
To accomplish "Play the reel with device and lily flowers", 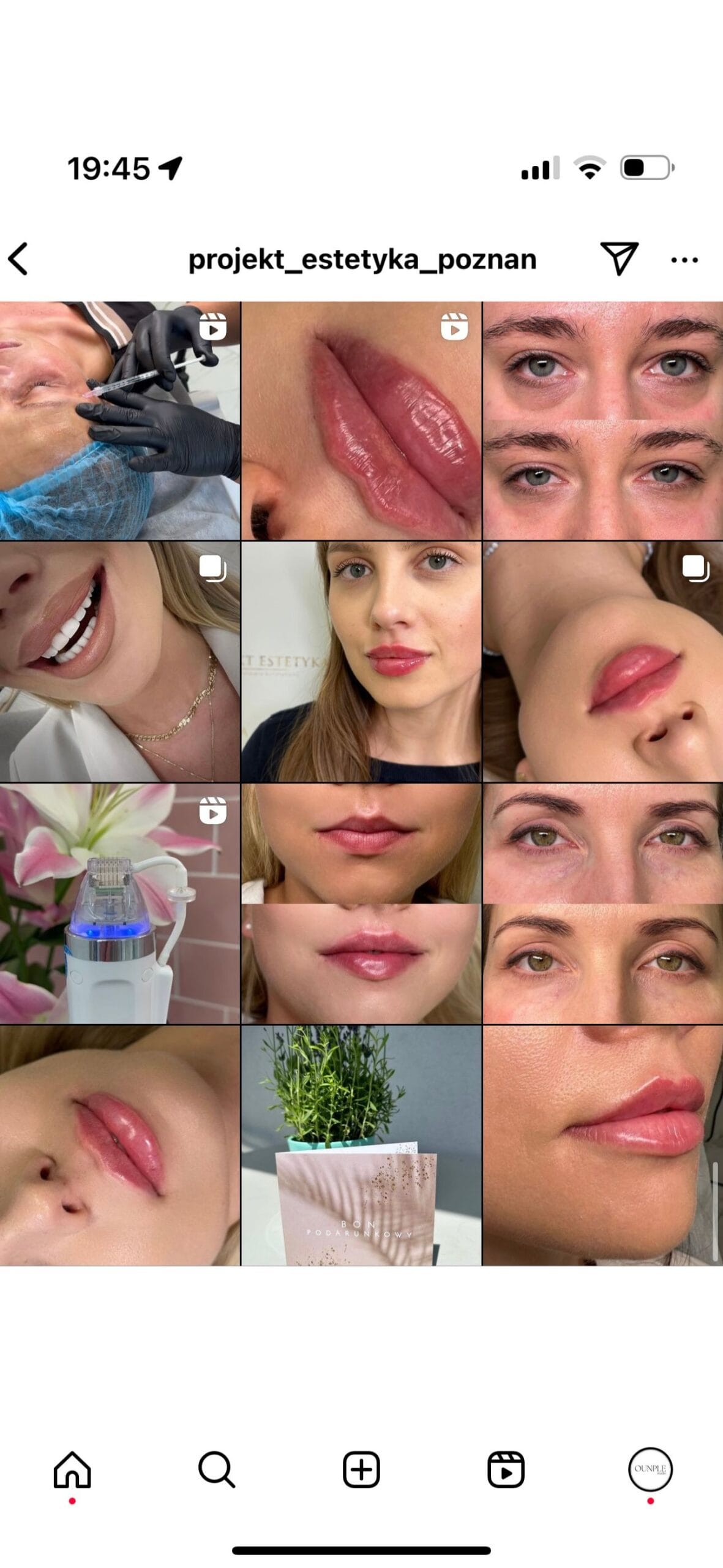I will pos(120,903).
